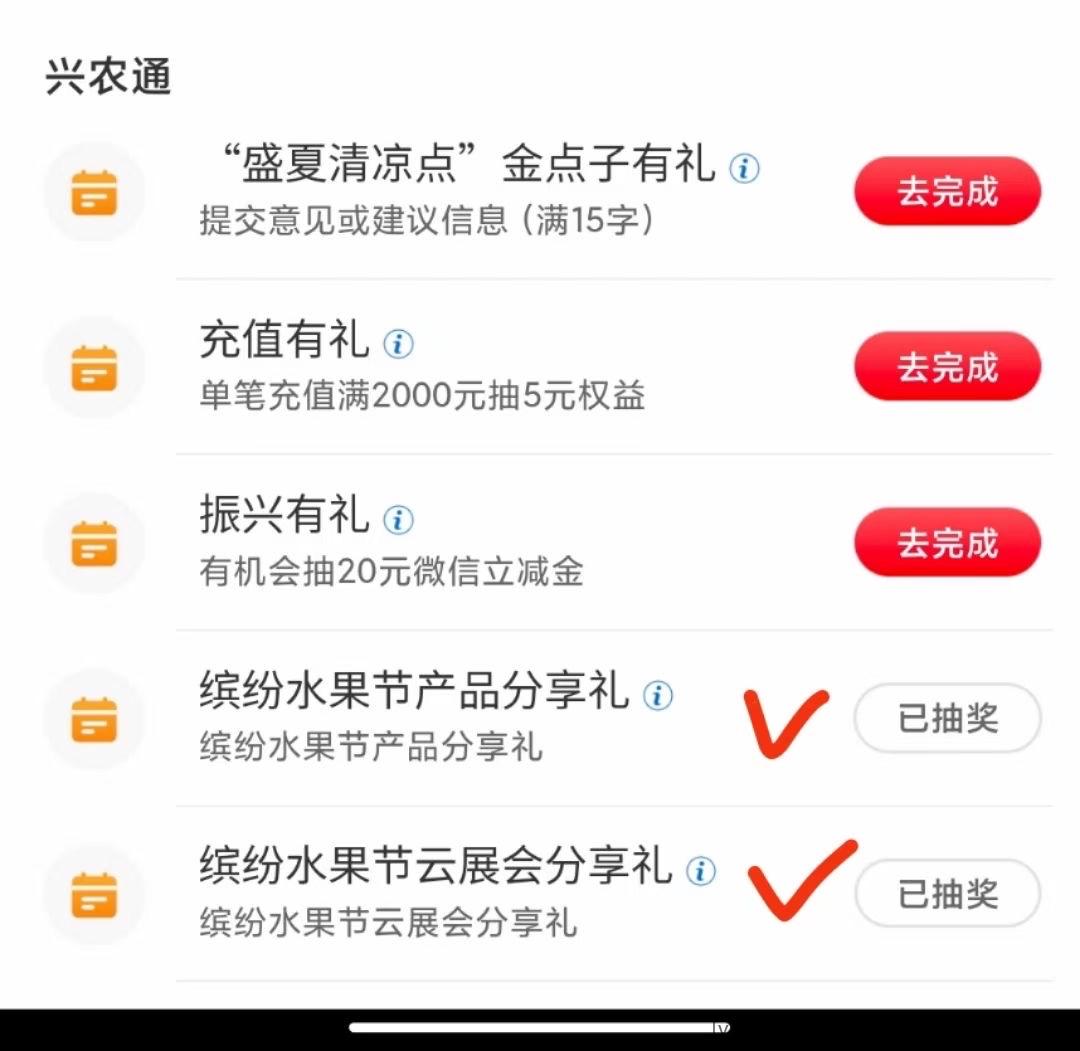The width and height of the screenshot is (1080, 1051).
Task: Tap 去完成 for 充值有礼
Action: click(x=947, y=367)
